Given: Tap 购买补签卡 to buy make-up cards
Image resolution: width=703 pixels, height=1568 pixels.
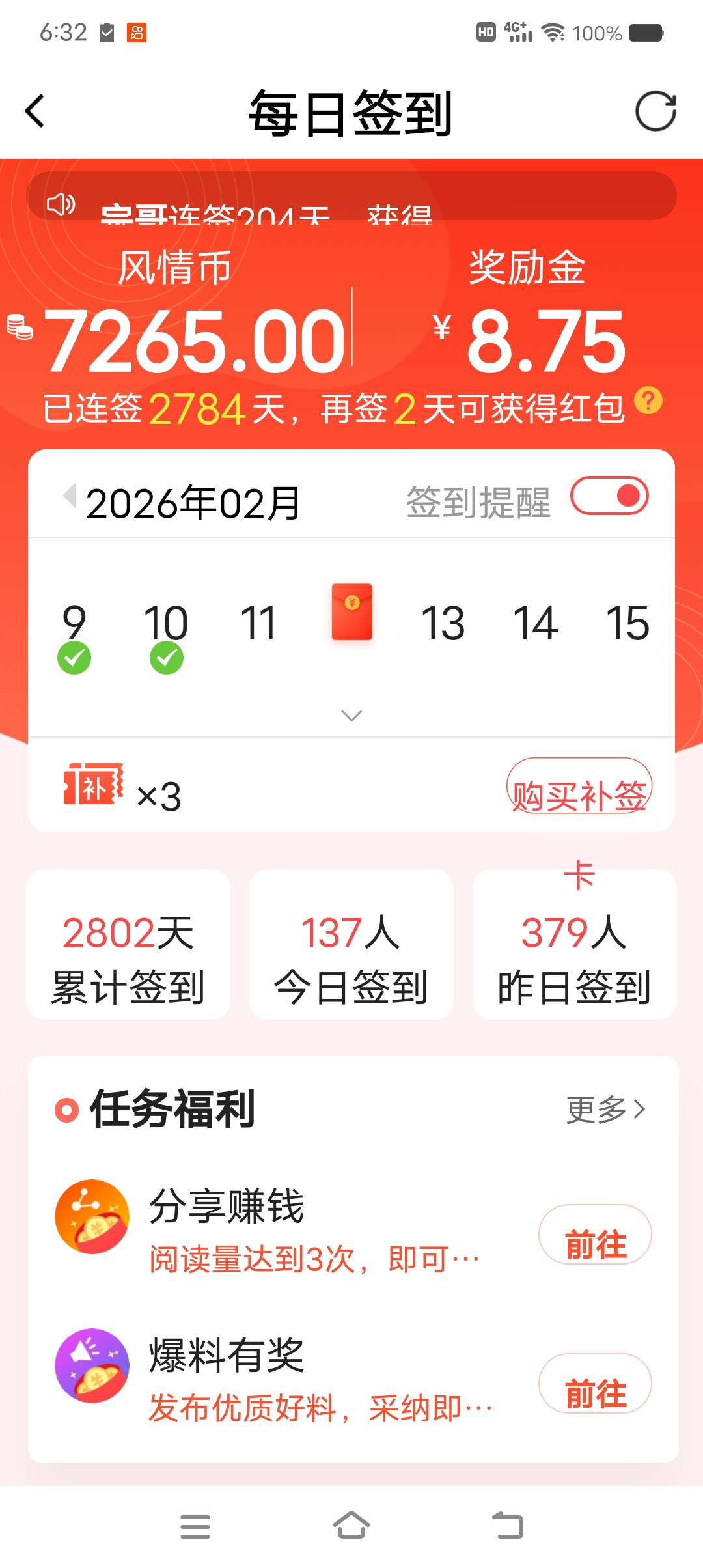Looking at the screenshot, I should 579,793.
